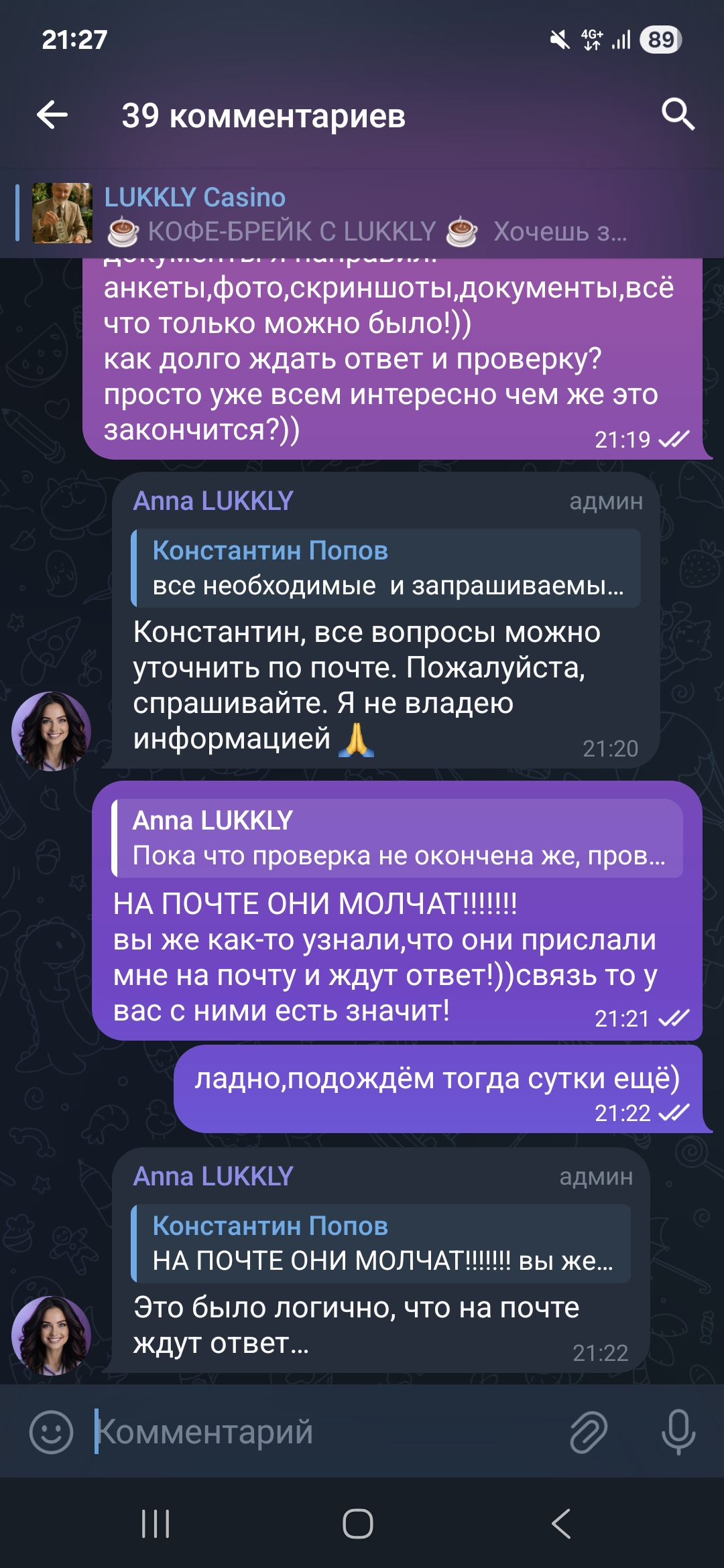This screenshot has height=1568, width=724.
Task: Open the quoted 'НА ПОЧТЕ ОНИ МОЛЧАТ' reply
Action: coord(381,1244)
